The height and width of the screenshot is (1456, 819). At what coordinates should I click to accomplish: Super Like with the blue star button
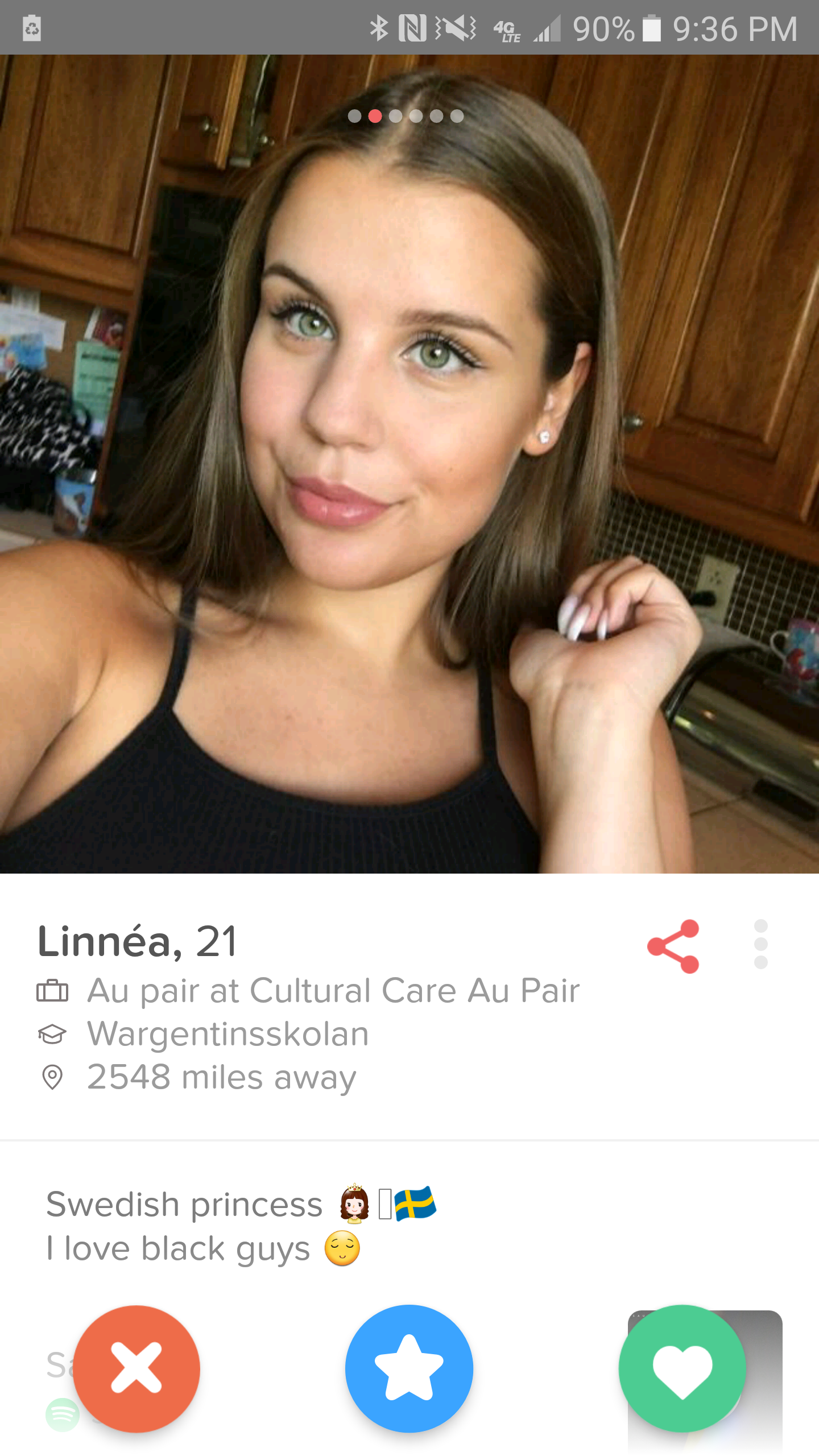pos(409,1368)
